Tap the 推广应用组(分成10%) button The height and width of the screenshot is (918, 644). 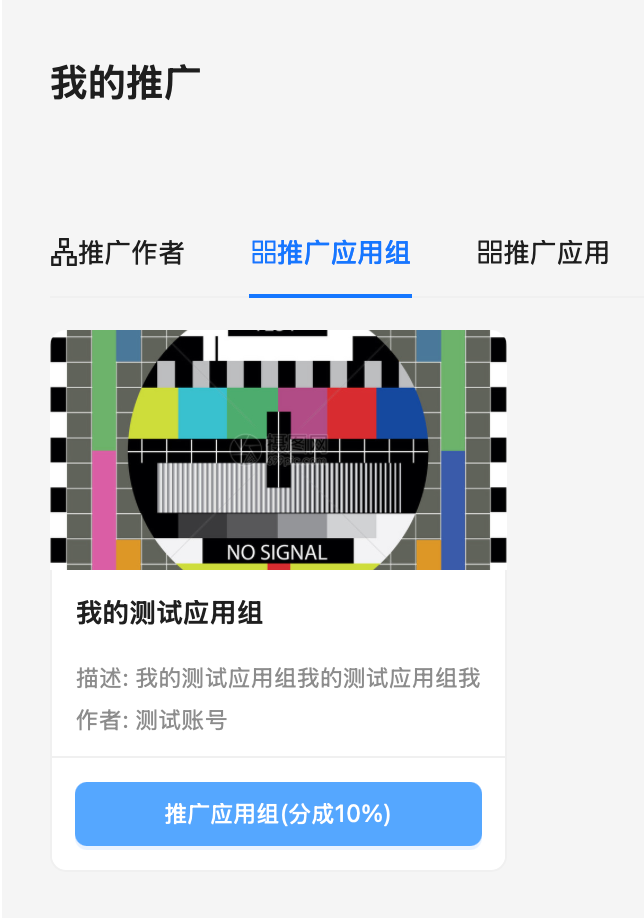[278, 814]
